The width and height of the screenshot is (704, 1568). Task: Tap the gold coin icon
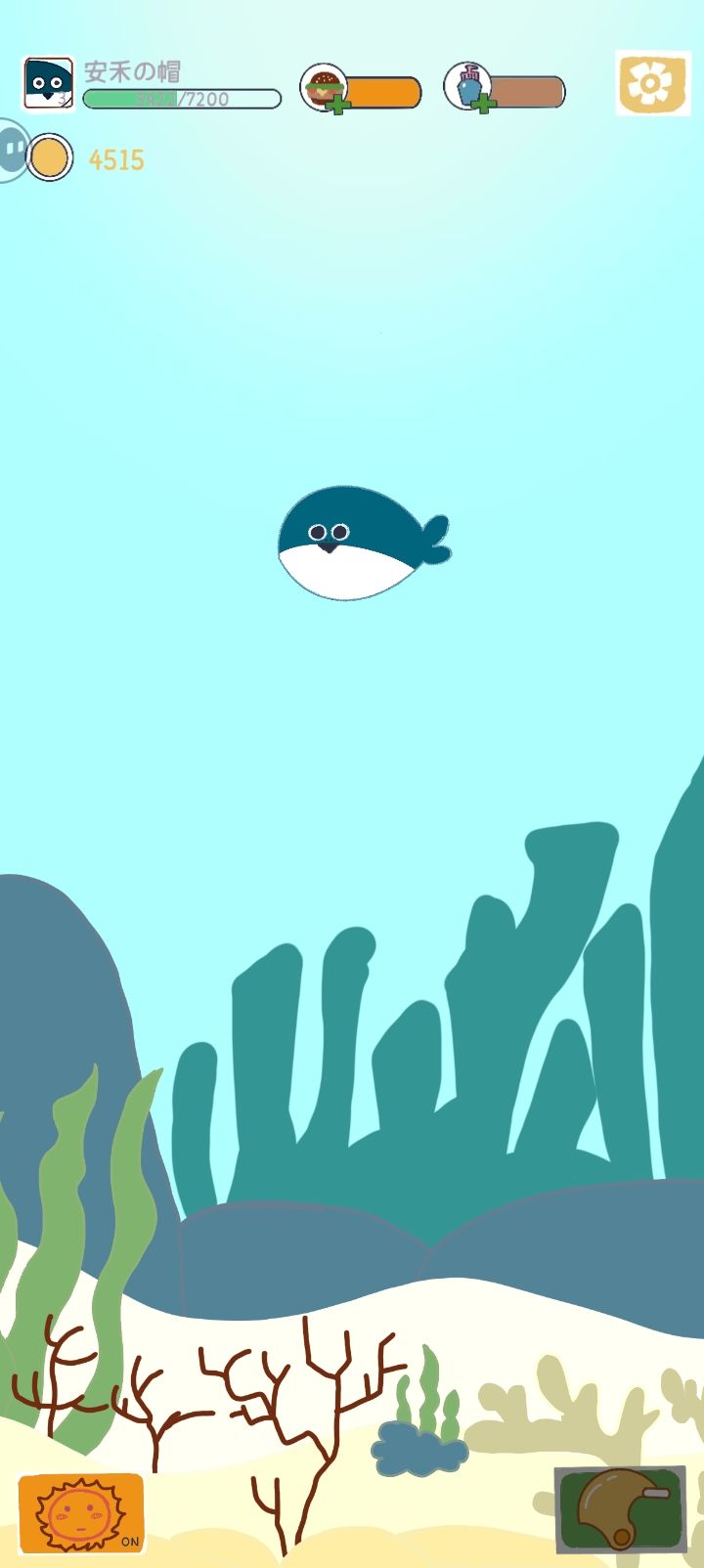(49, 158)
